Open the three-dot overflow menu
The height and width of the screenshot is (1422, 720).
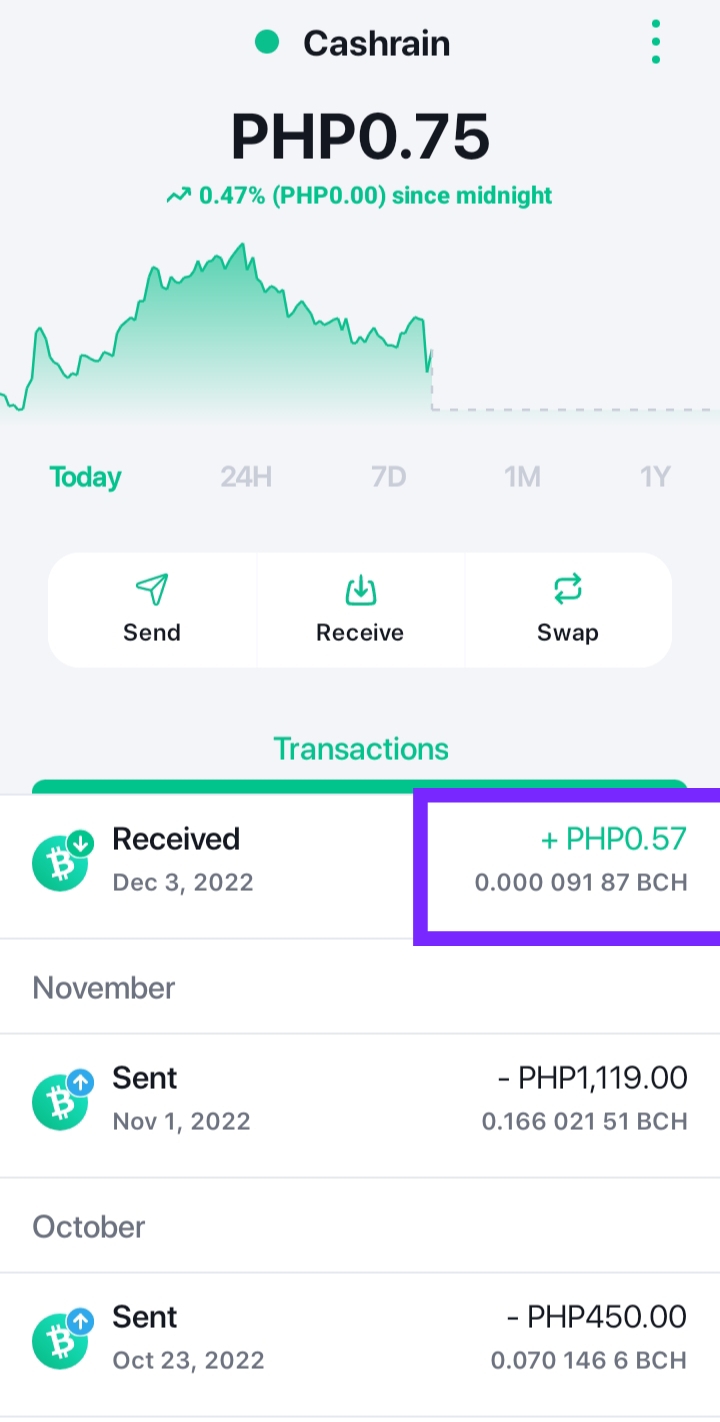point(656,42)
